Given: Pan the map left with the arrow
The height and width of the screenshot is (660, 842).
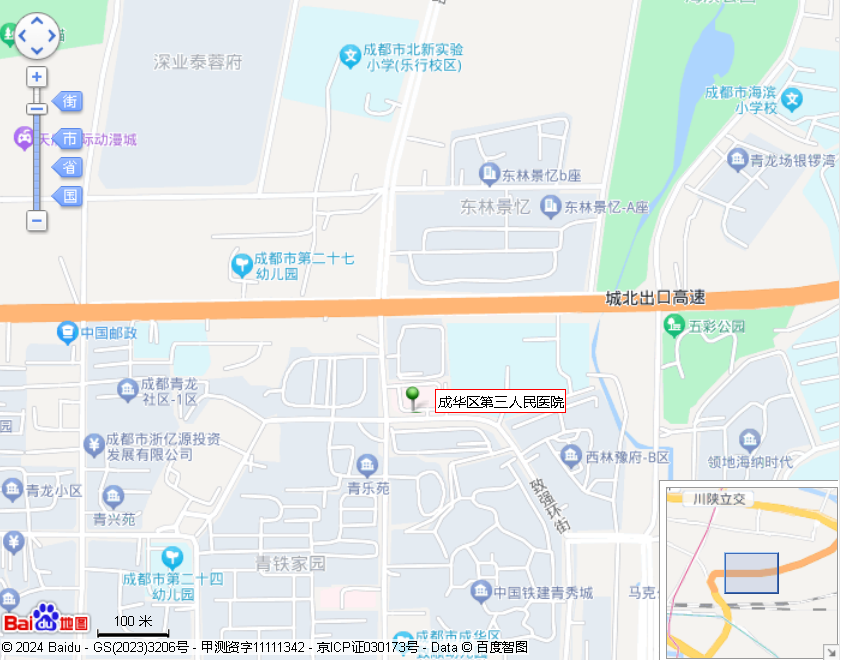Looking at the screenshot, I should (x=23, y=36).
